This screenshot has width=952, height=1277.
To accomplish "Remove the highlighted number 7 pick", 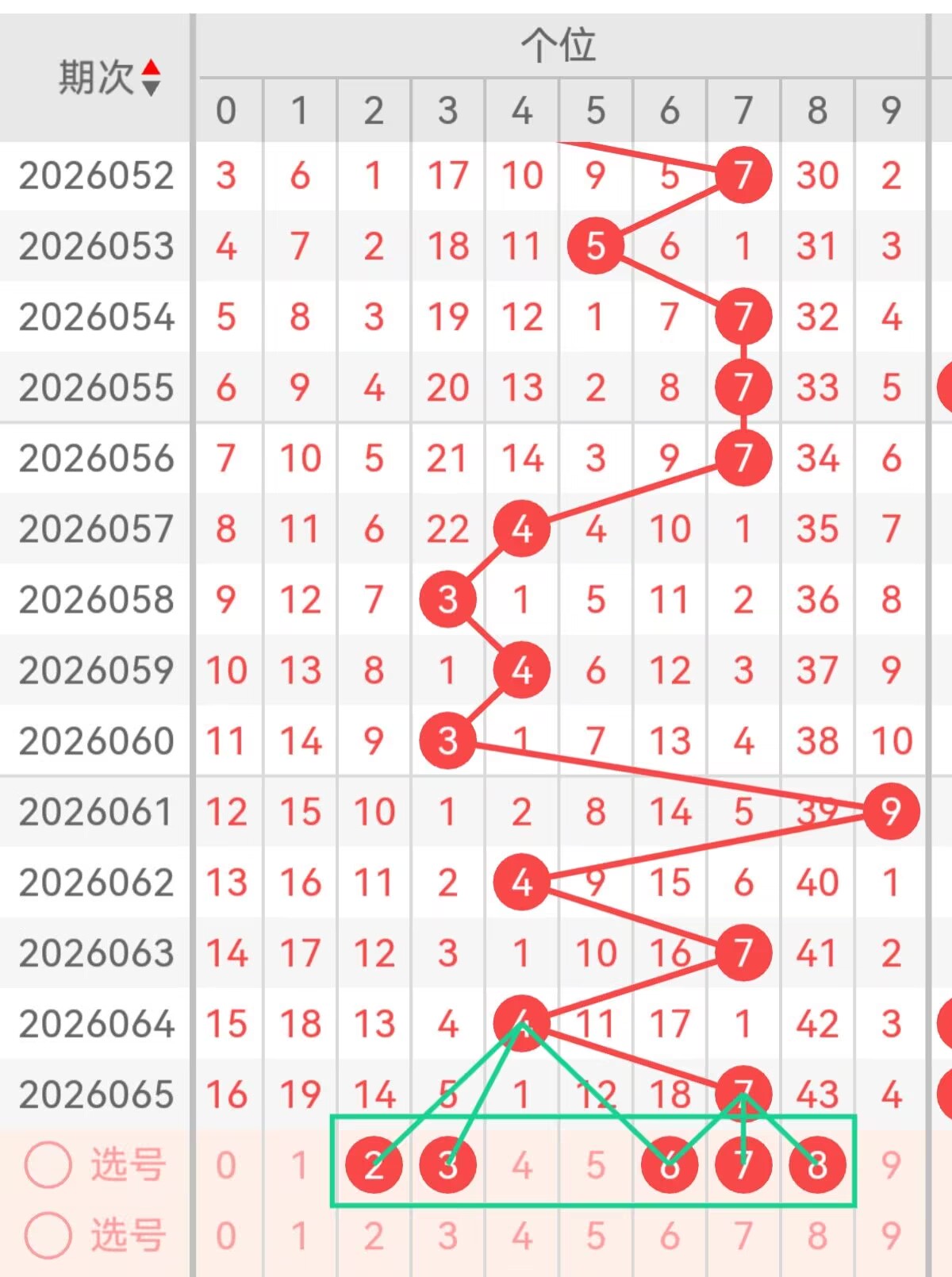I will (x=743, y=1165).
